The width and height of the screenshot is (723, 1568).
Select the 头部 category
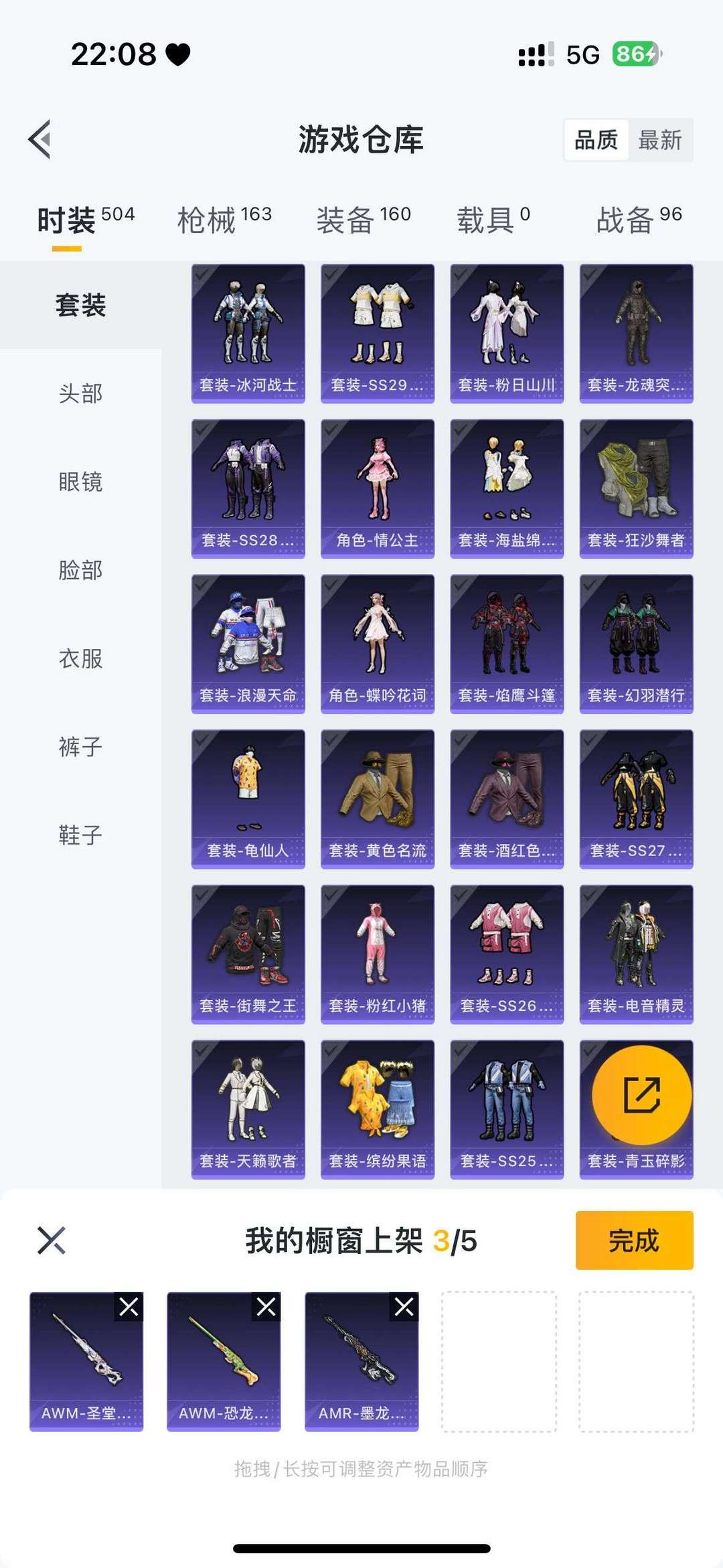80,393
